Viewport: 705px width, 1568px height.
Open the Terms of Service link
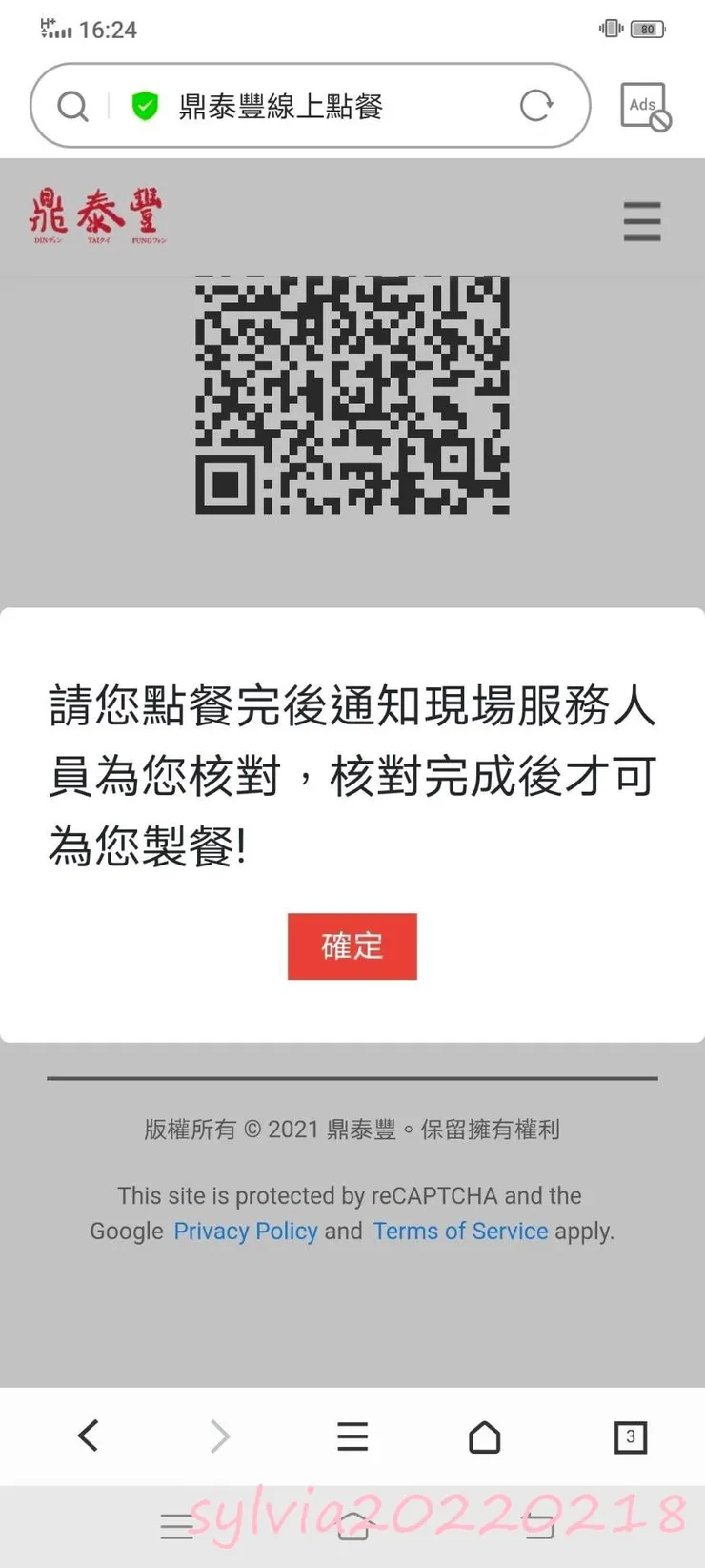460,1232
